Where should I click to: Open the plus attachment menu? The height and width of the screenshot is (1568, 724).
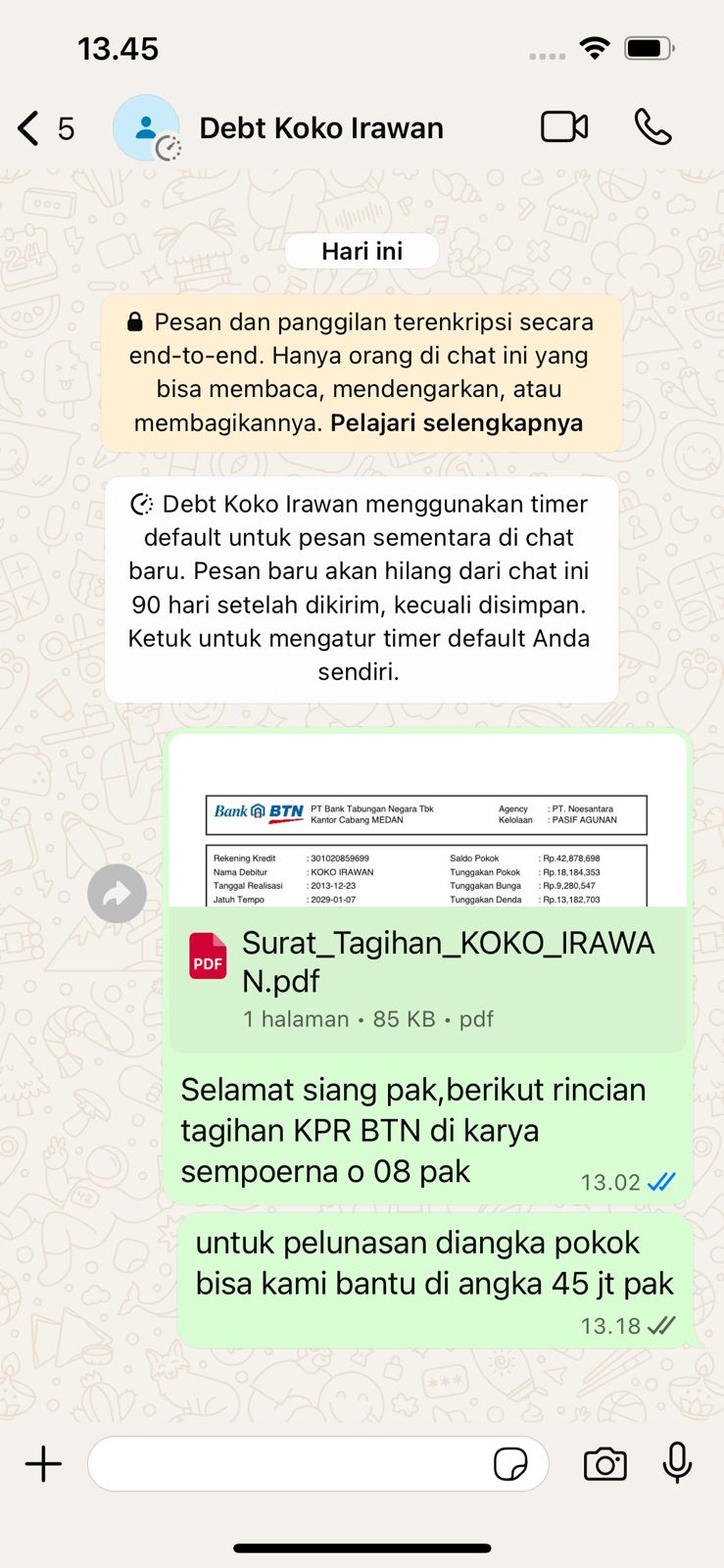click(x=43, y=1464)
